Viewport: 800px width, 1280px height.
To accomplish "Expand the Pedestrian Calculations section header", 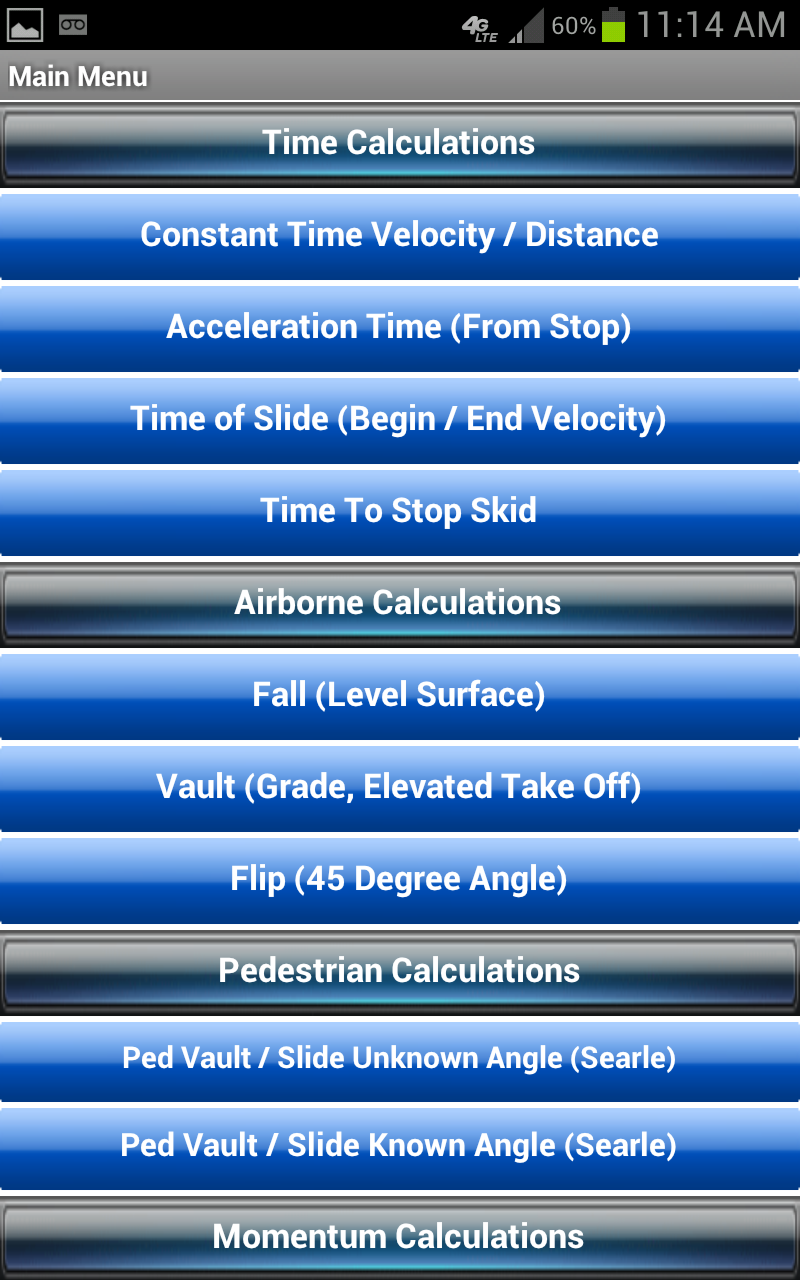I will click(400, 970).
